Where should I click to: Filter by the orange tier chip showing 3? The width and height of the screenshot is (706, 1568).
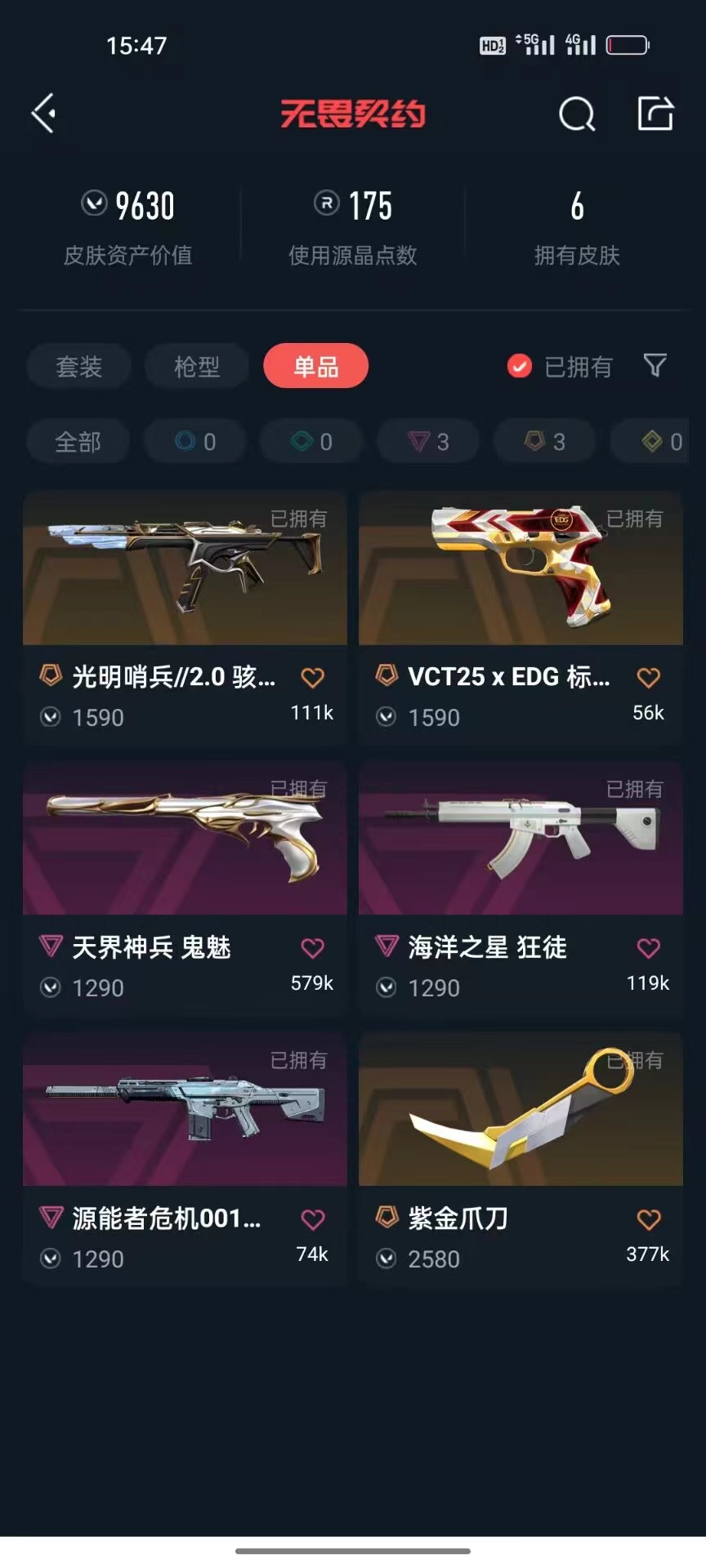(544, 442)
